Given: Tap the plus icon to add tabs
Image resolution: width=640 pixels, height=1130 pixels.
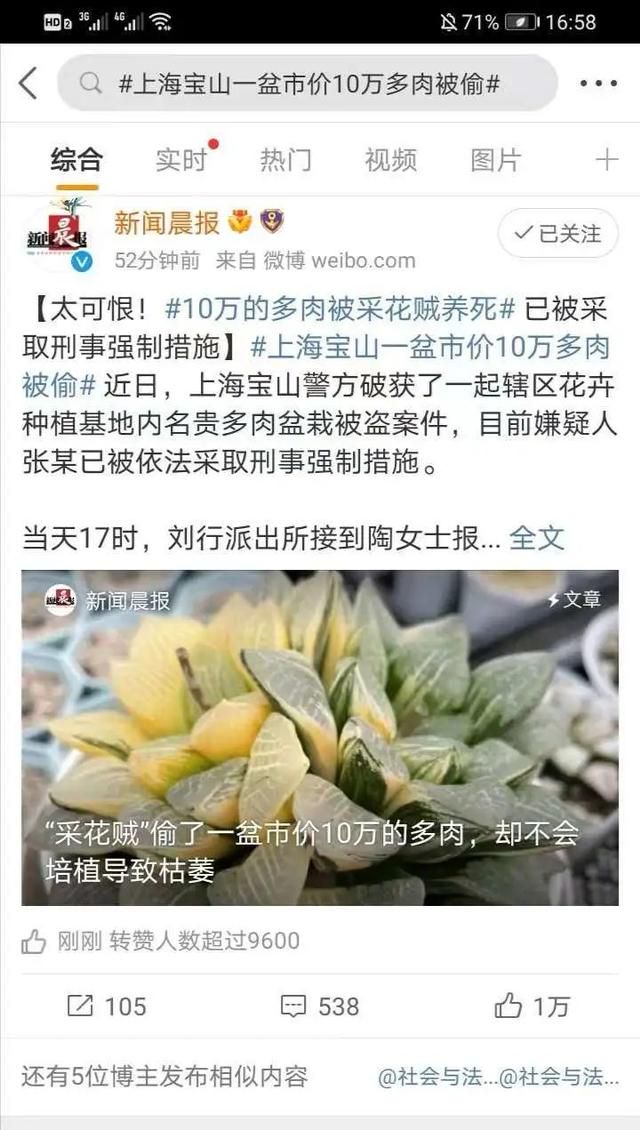Looking at the screenshot, I should coord(607,160).
